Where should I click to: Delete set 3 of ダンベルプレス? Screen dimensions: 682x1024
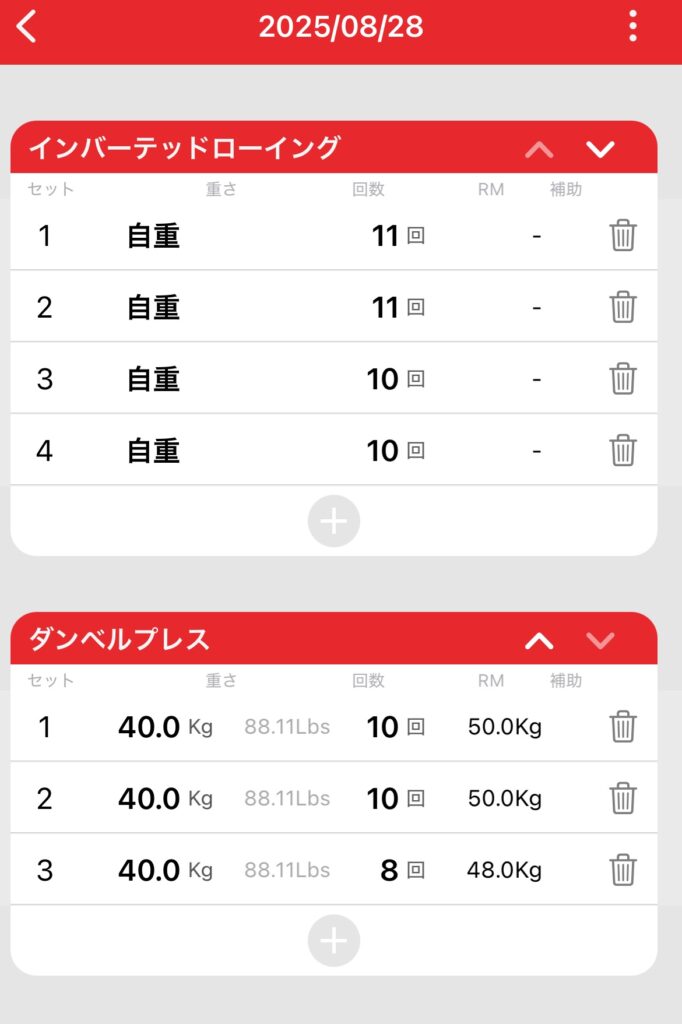click(x=623, y=870)
